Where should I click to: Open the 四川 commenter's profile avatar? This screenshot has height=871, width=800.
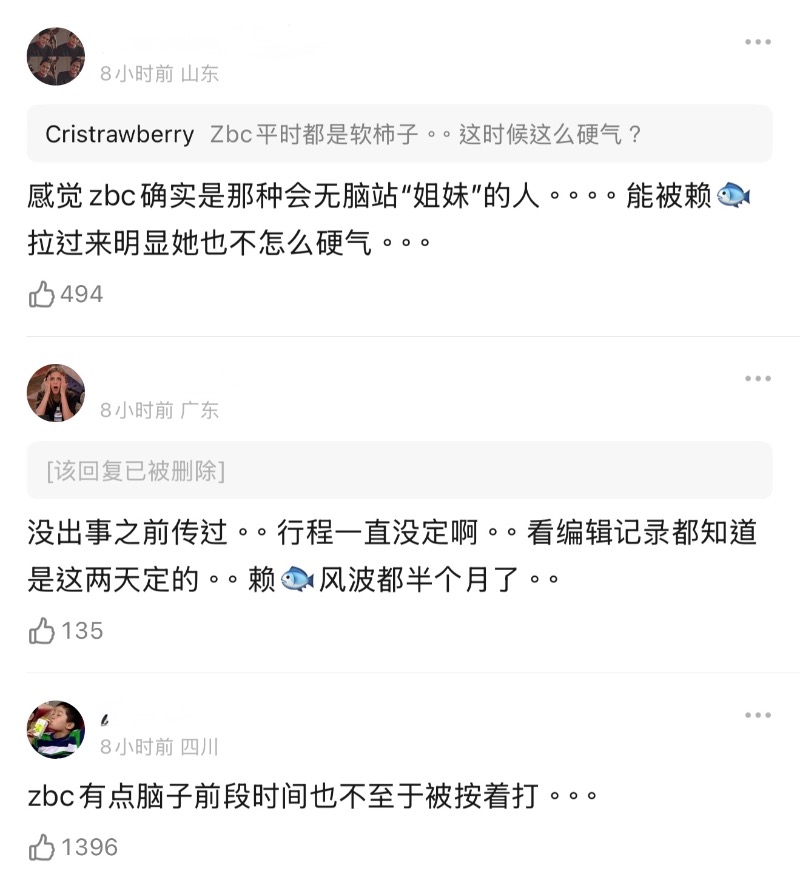pos(56,730)
